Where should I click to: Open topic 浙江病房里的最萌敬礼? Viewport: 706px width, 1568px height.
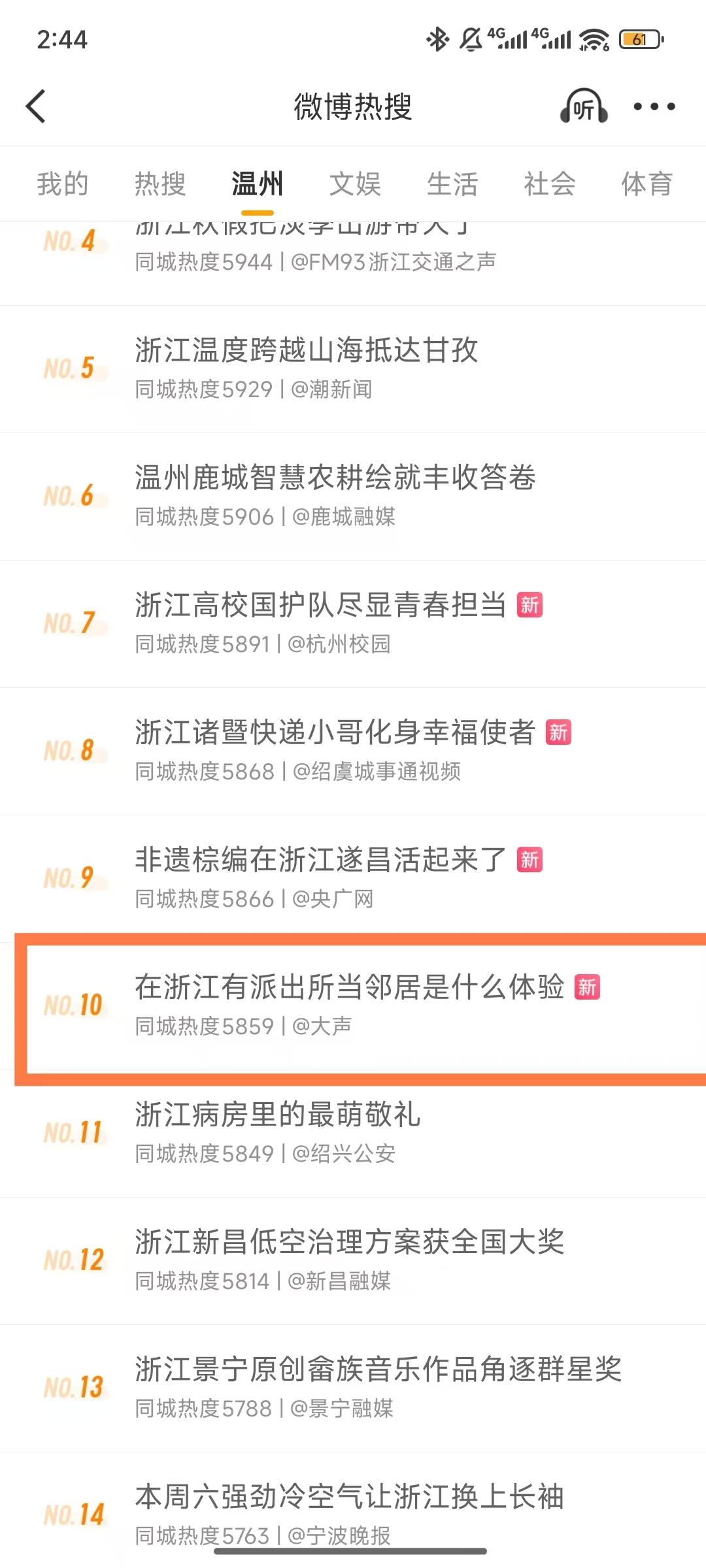(x=278, y=1115)
